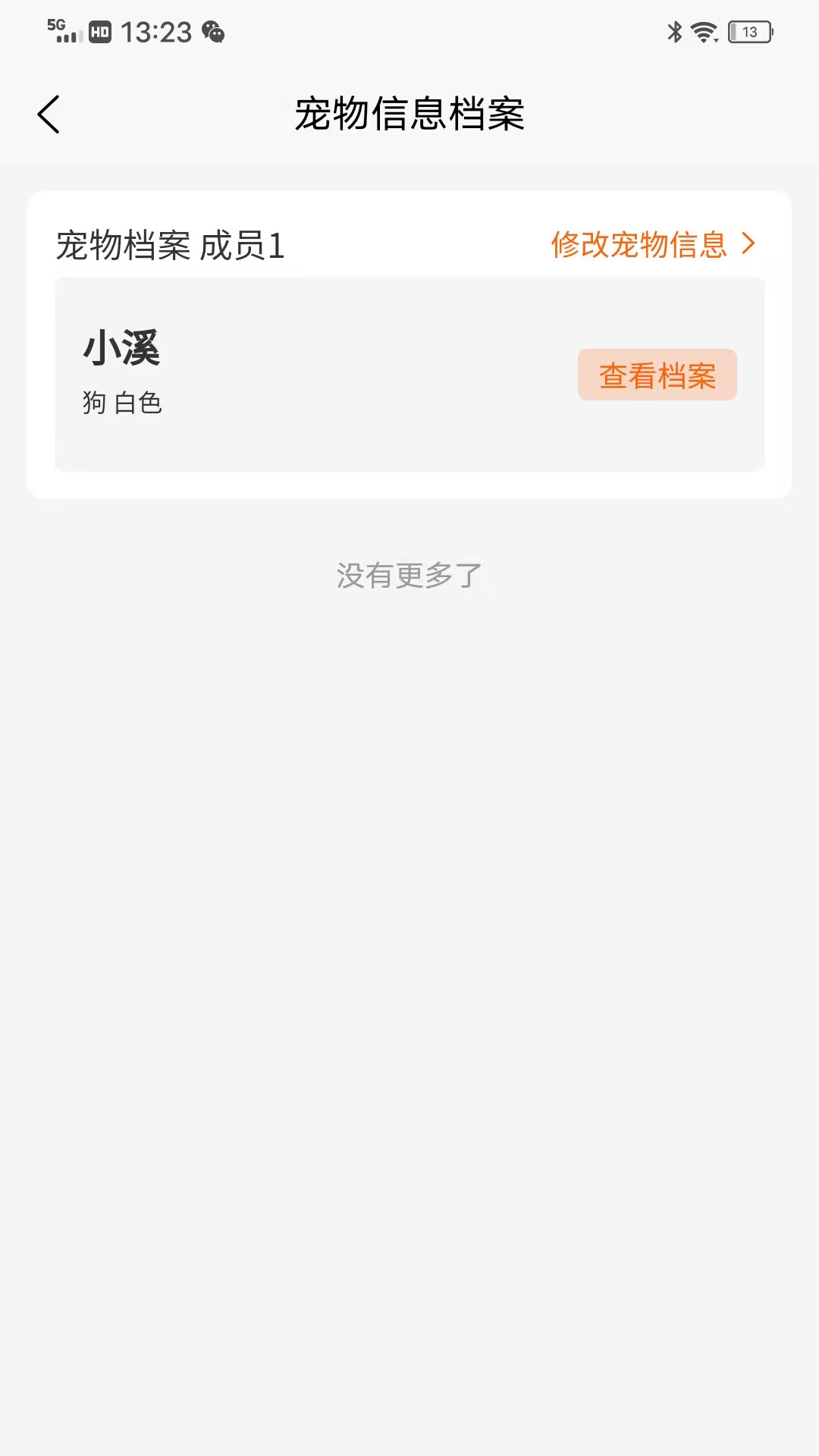Image resolution: width=819 pixels, height=1456 pixels.
Task: Tap the 宠物信息档案 title
Action: (x=409, y=114)
